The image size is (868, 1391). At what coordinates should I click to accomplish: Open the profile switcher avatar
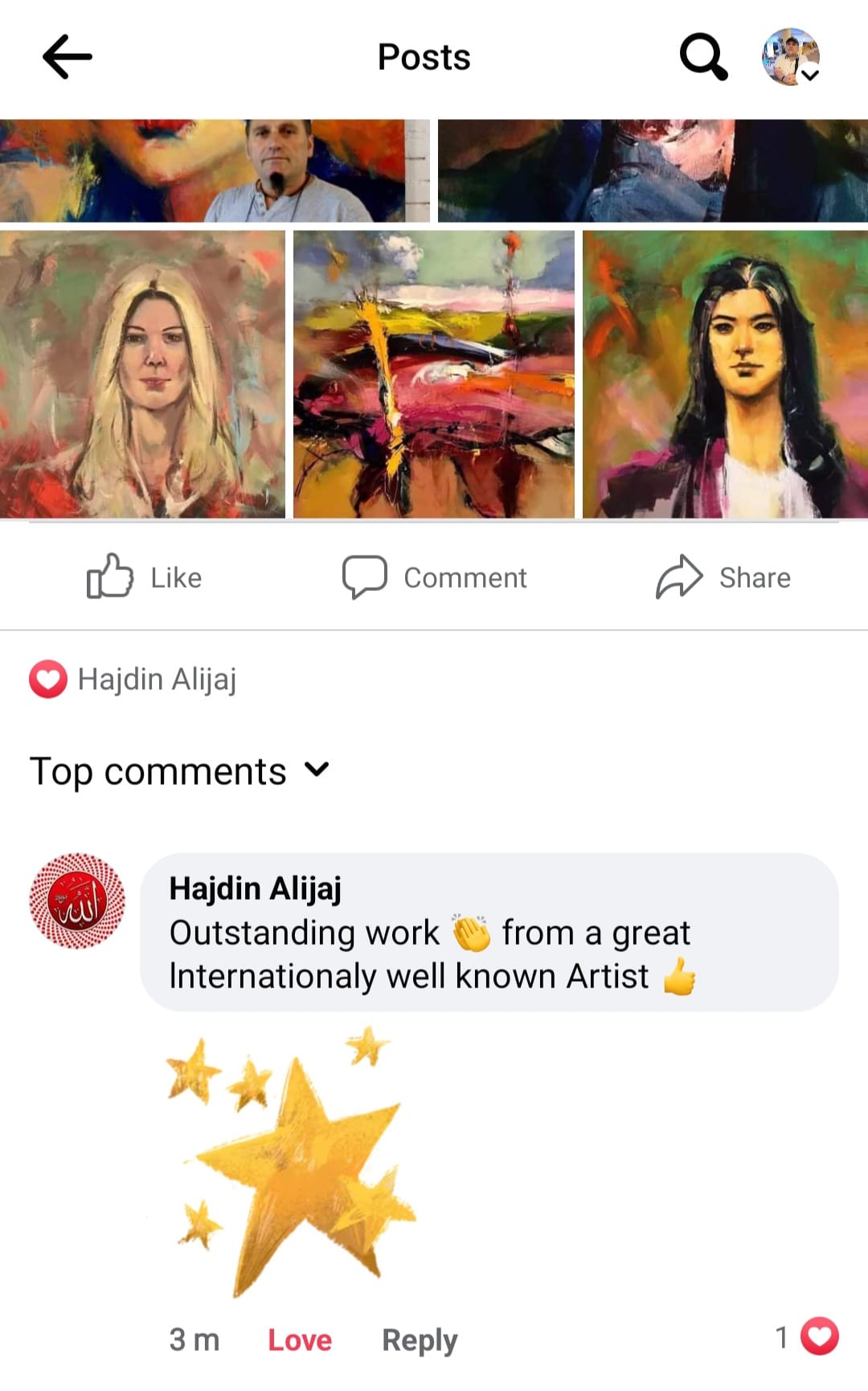pos(791,57)
